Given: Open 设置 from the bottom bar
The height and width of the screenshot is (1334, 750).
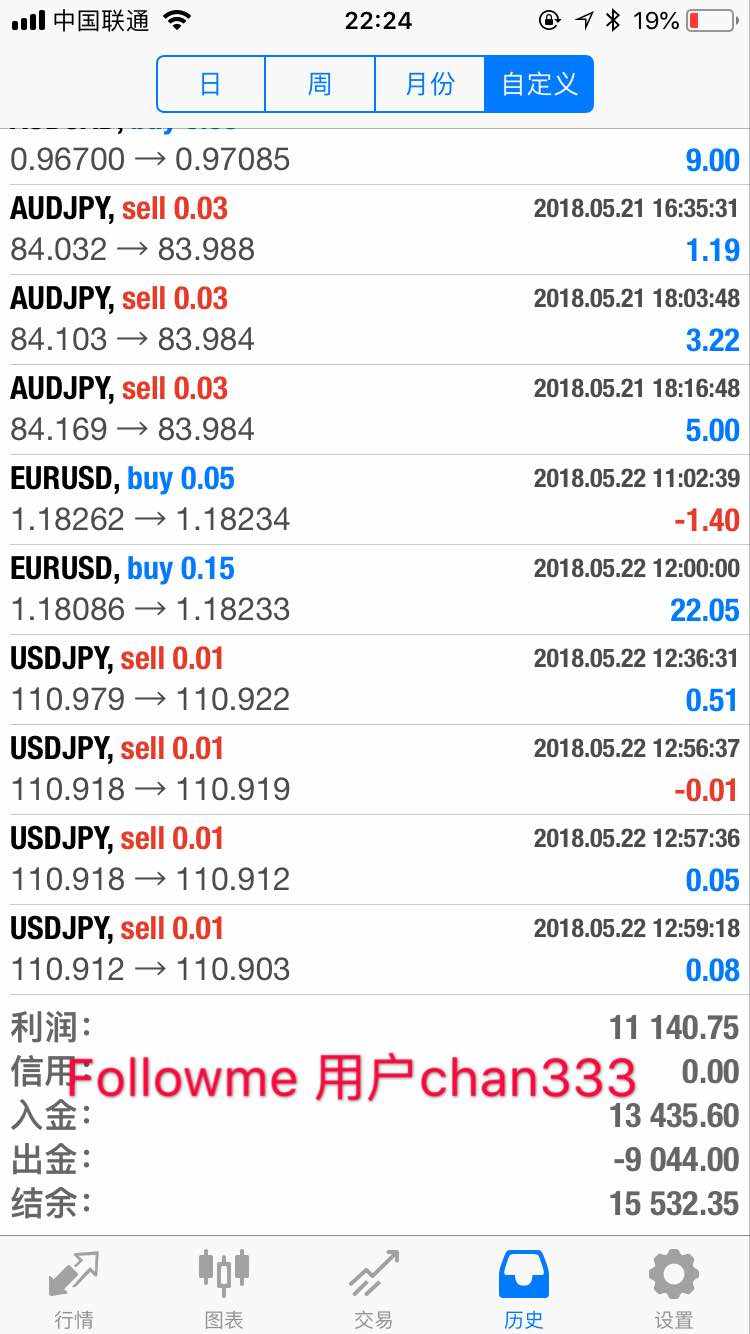Looking at the screenshot, I should (673, 1288).
